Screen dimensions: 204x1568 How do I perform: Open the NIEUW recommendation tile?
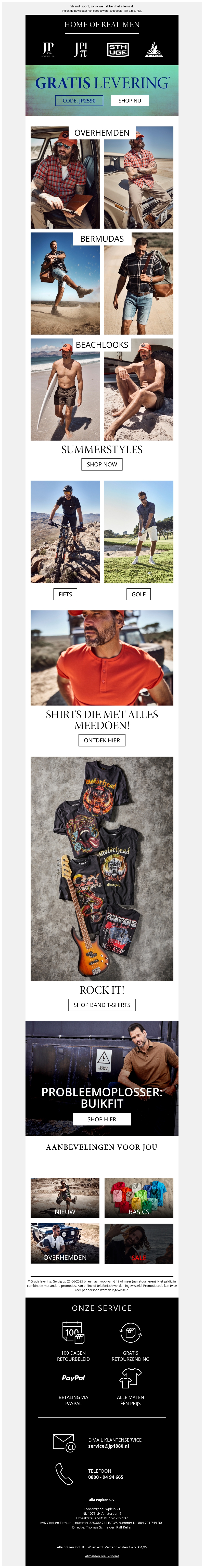[65, 1197]
